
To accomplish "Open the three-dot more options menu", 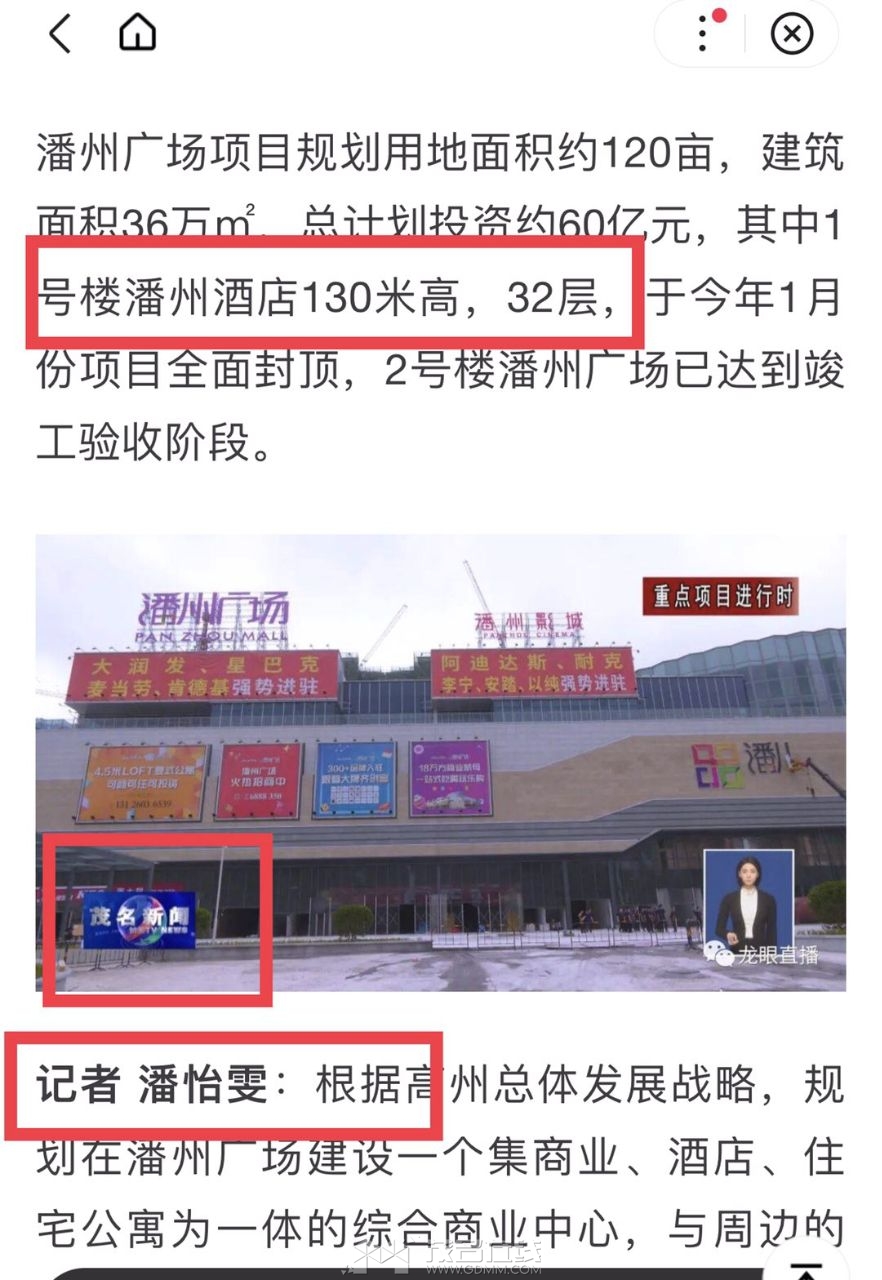I will pos(703,35).
